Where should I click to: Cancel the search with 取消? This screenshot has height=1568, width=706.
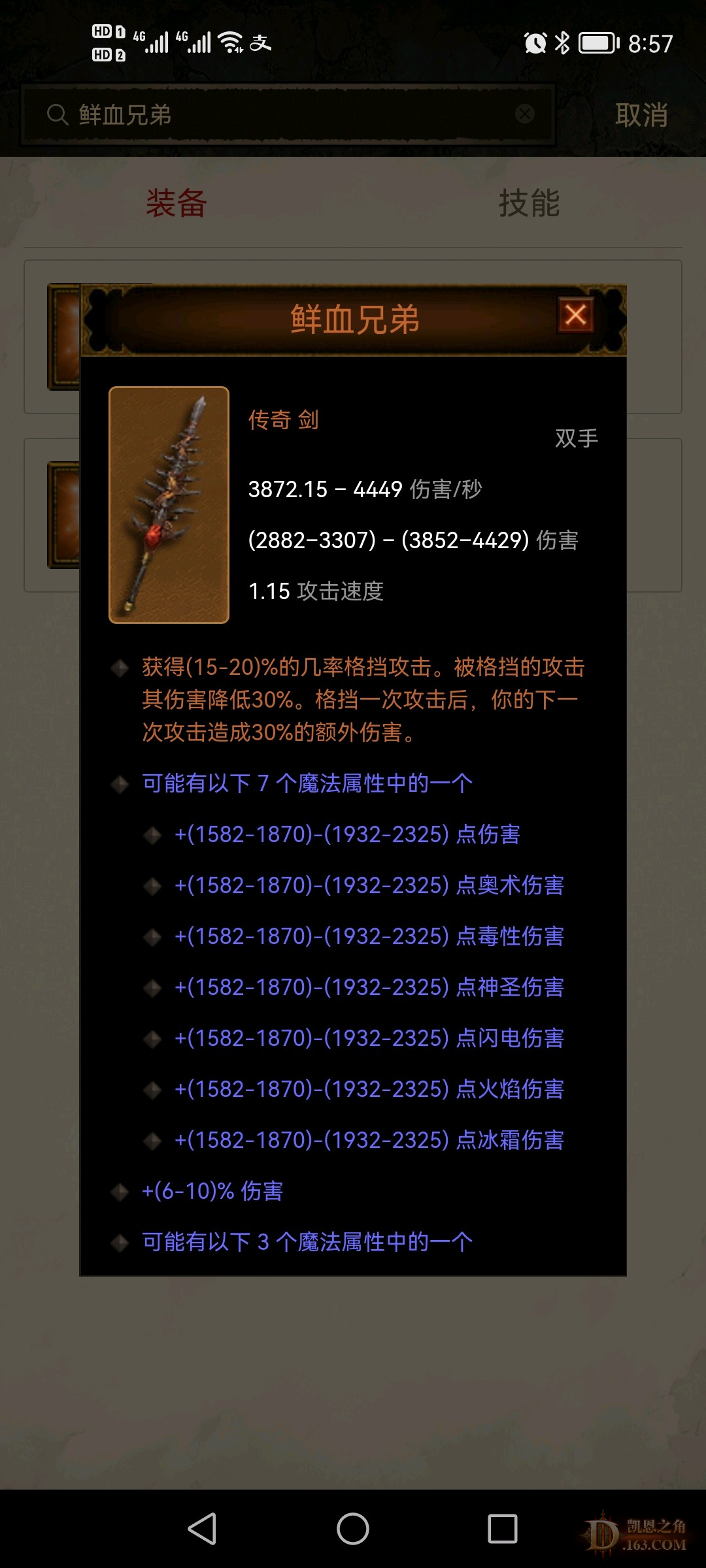[x=641, y=115]
